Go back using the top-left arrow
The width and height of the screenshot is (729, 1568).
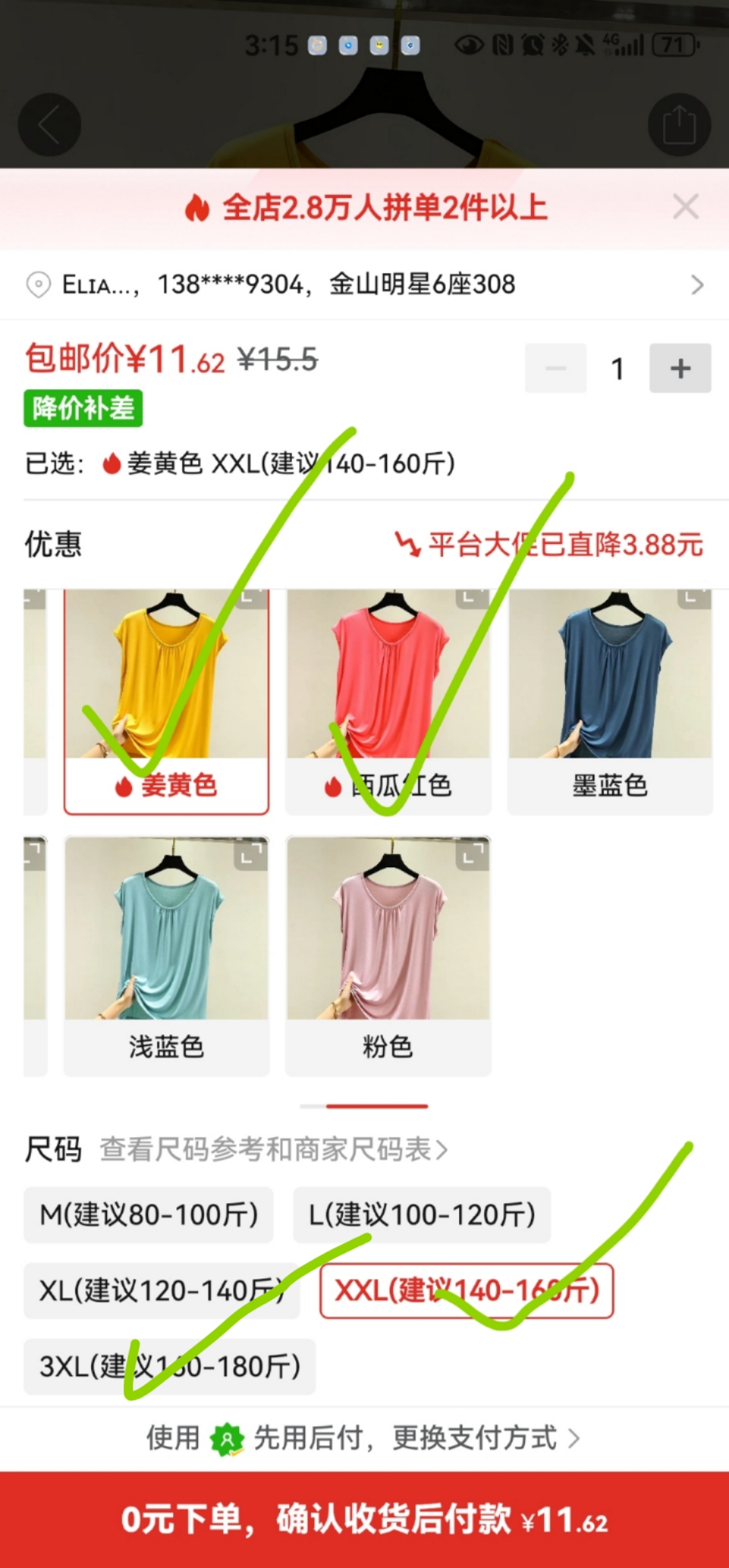tap(49, 125)
